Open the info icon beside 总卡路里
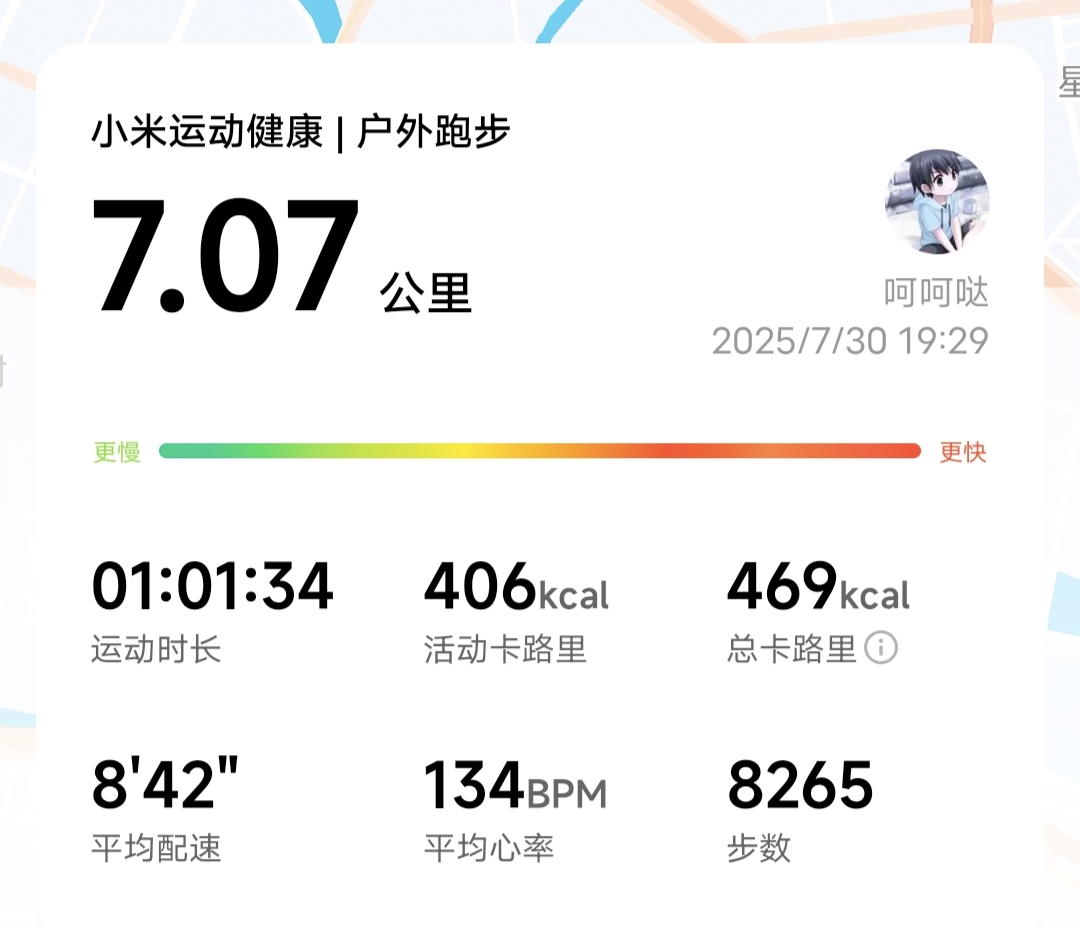This screenshot has width=1080, height=928. point(881,649)
